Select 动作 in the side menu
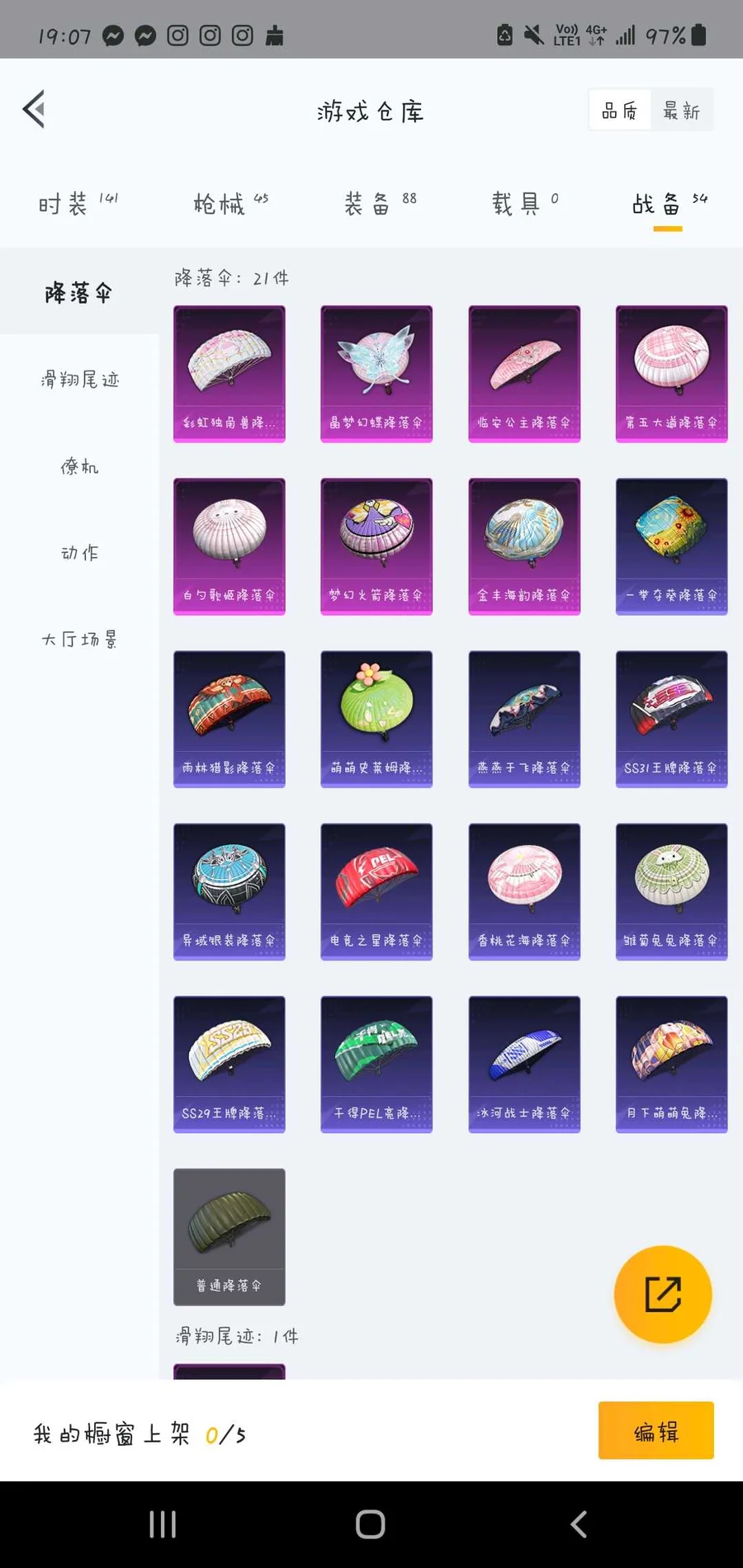The width and height of the screenshot is (743, 1568). coord(79,553)
